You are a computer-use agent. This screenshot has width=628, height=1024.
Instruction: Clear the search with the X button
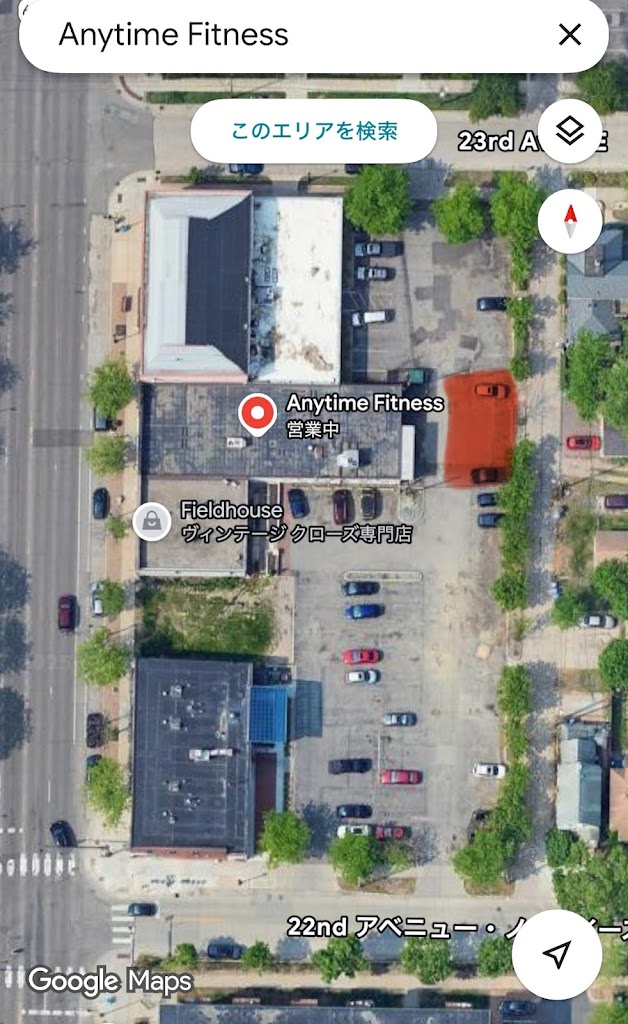point(569,36)
